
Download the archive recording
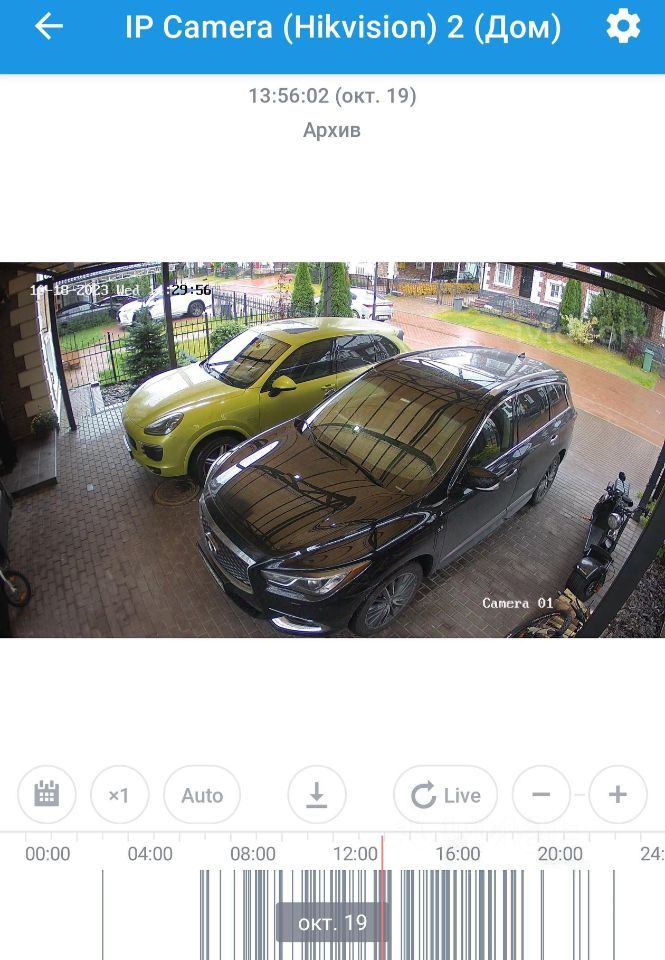click(x=316, y=795)
